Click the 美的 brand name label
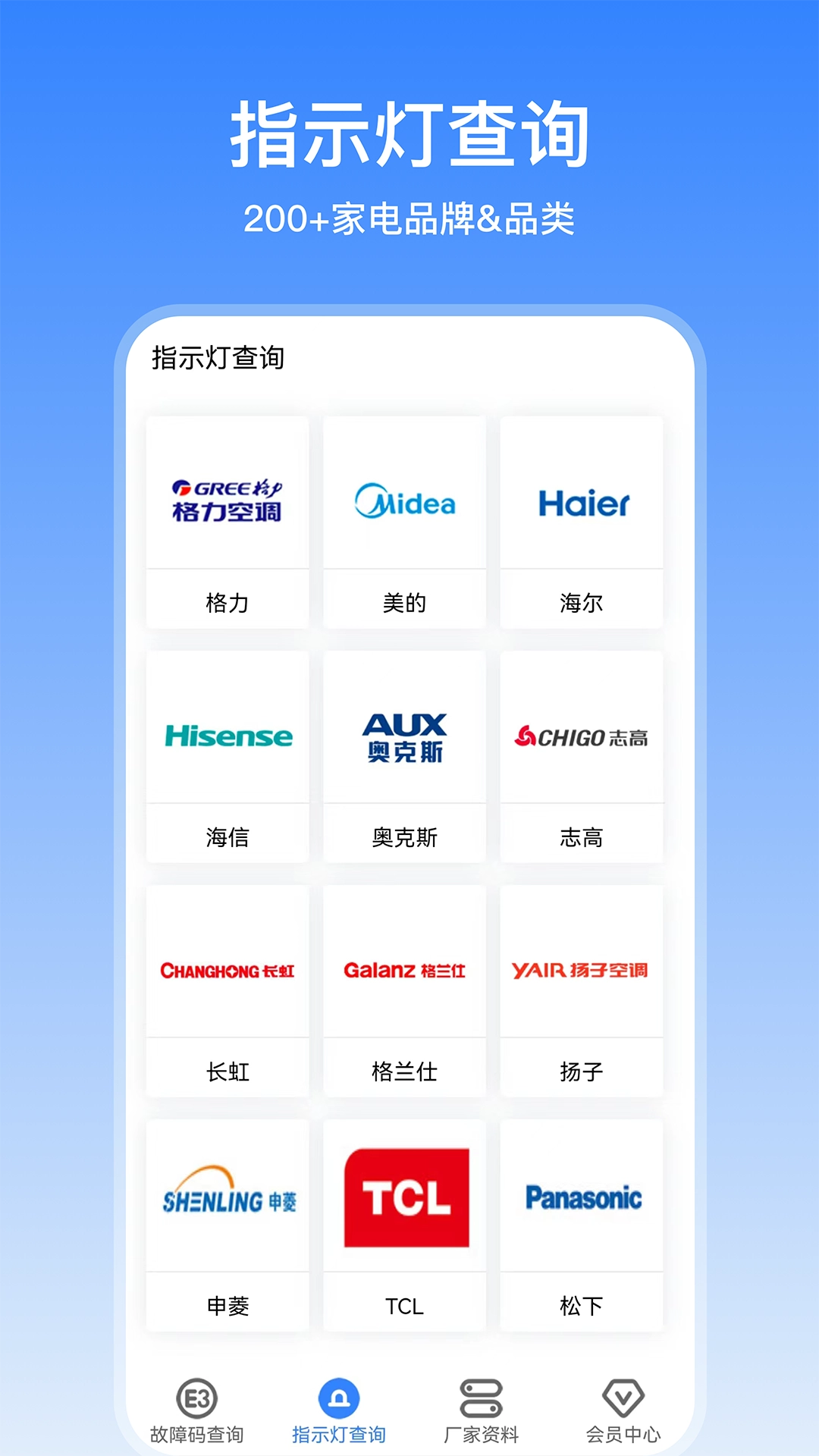This screenshot has height=1456, width=819. click(x=403, y=603)
